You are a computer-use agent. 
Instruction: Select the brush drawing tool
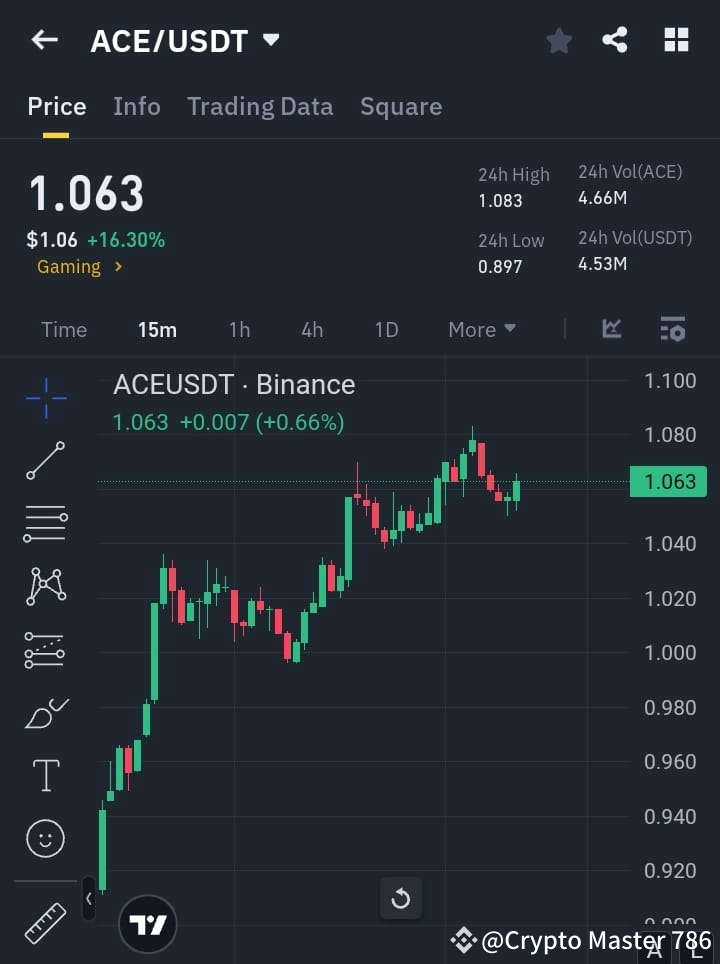click(x=45, y=713)
